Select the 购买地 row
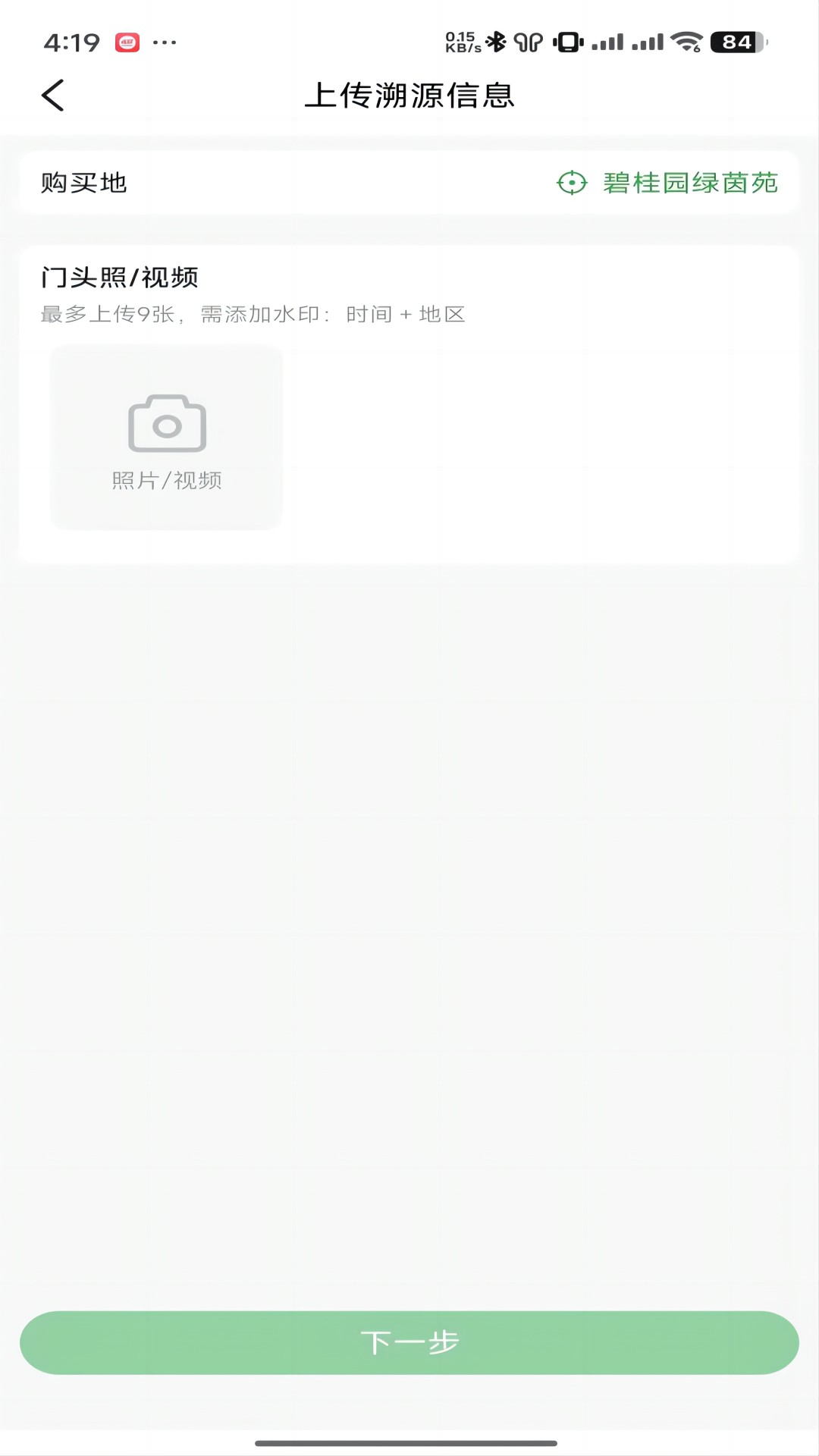This screenshot has width=819, height=1456. coord(86,184)
